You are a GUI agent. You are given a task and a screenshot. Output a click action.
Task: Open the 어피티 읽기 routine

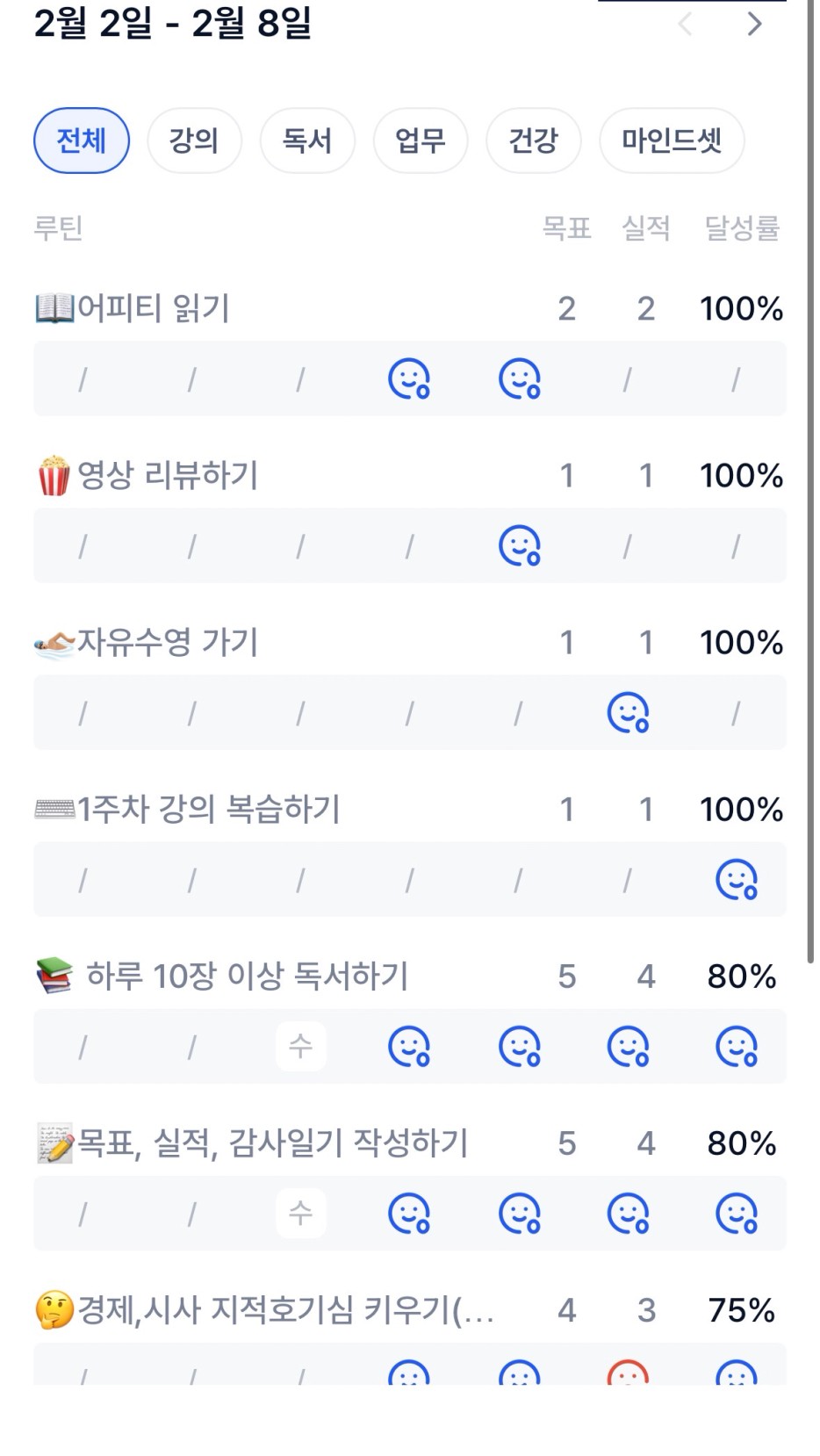click(x=154, y=309)
